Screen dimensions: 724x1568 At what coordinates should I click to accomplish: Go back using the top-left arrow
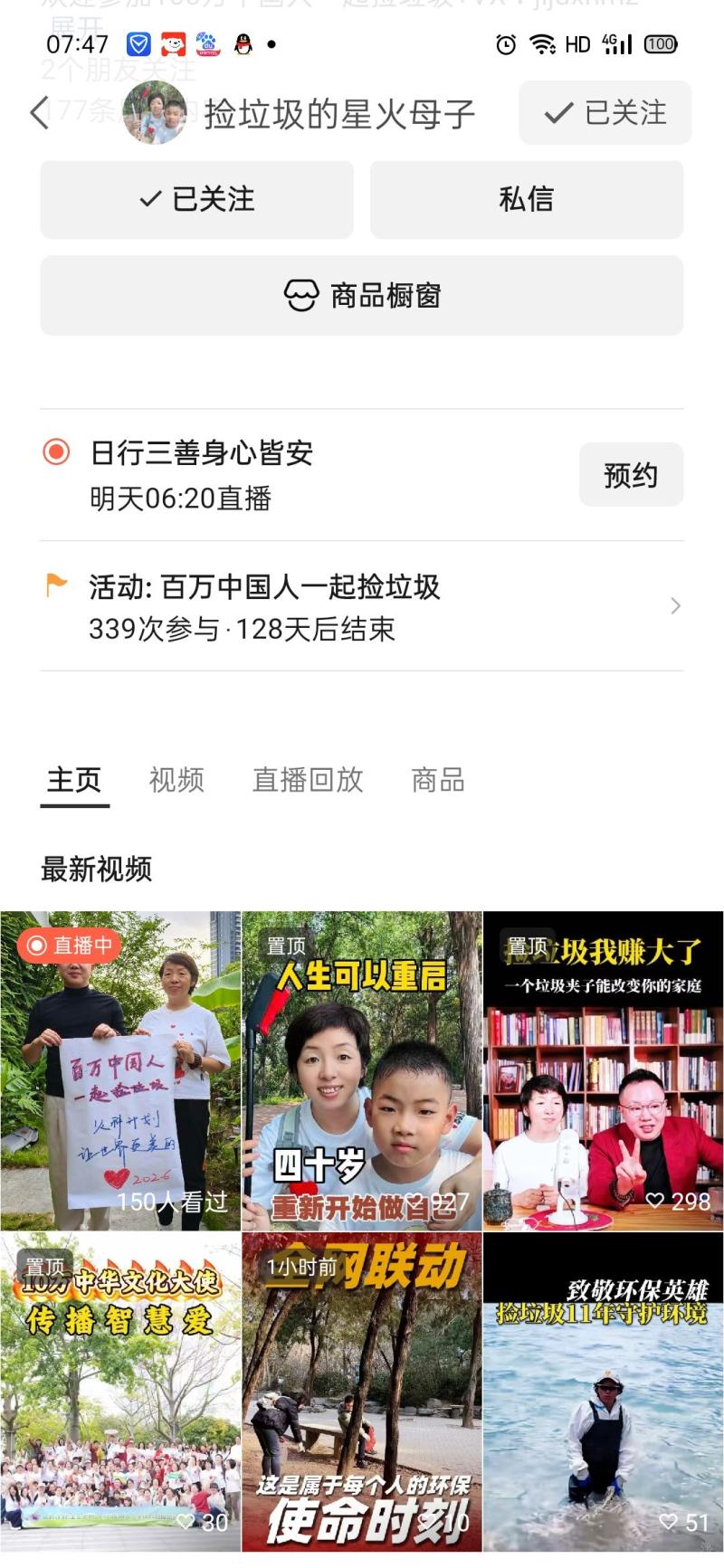pyautogui.click(x=39, y=113)
